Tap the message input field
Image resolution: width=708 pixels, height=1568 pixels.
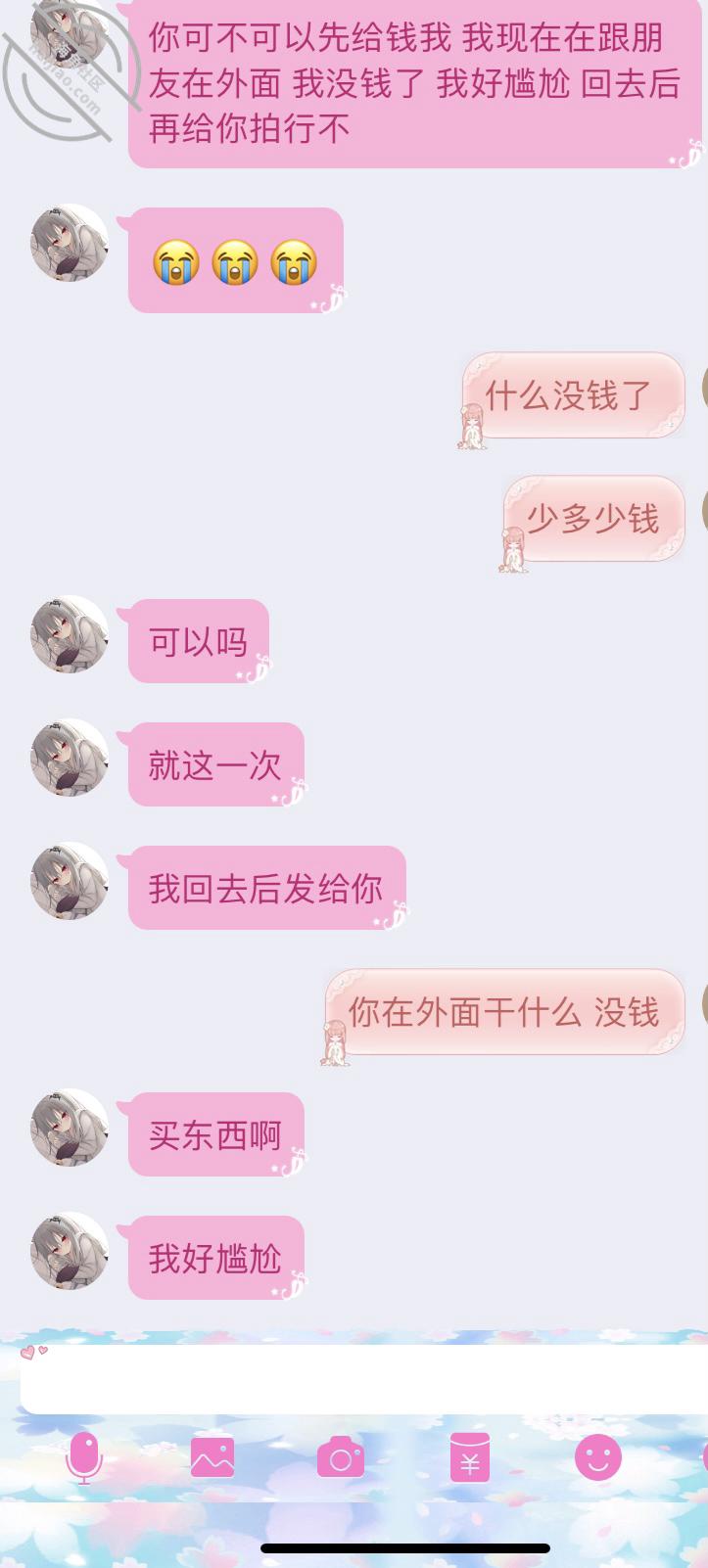coord(362,1380)
